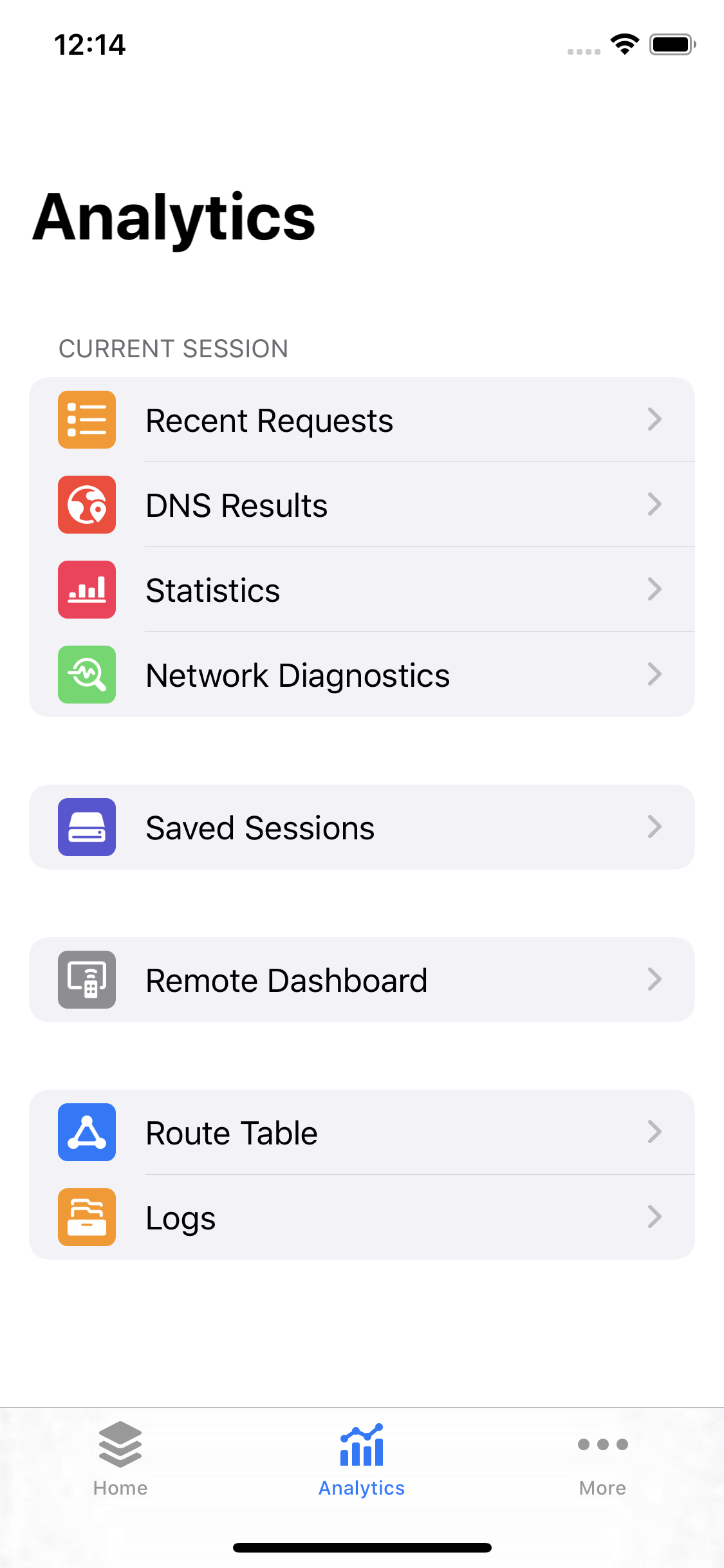Image resolution: width=724 pixels, height=1568 pixels.
Task: Open the More tab
Action: pyautogui.click(x=602, y=1461)
